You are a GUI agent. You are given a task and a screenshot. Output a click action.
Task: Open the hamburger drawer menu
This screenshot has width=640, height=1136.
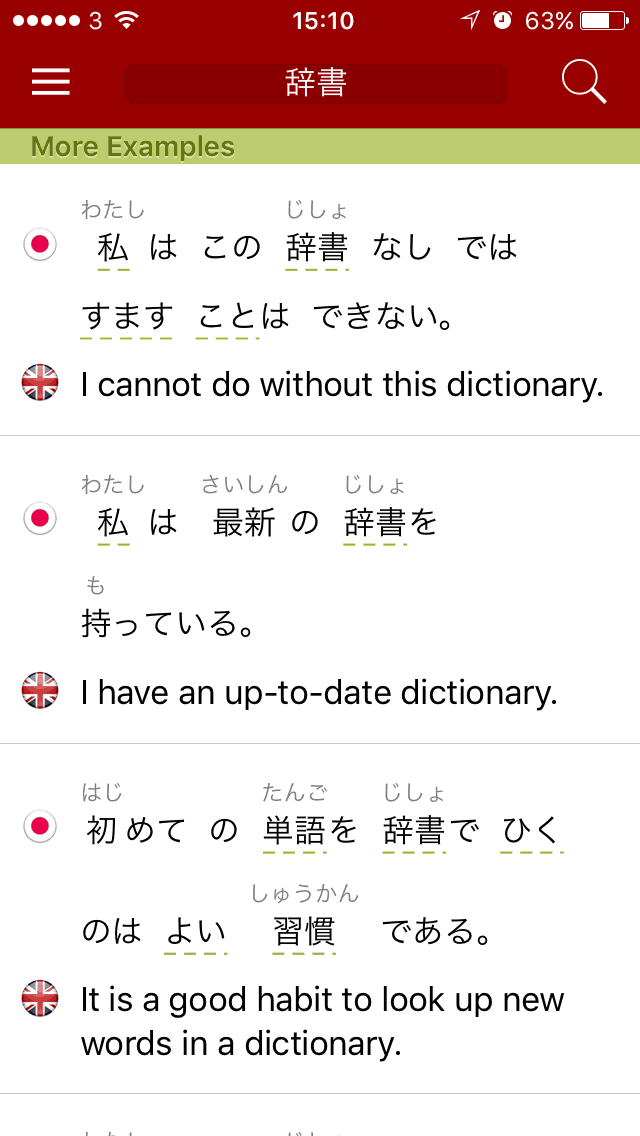pos(51,82)
